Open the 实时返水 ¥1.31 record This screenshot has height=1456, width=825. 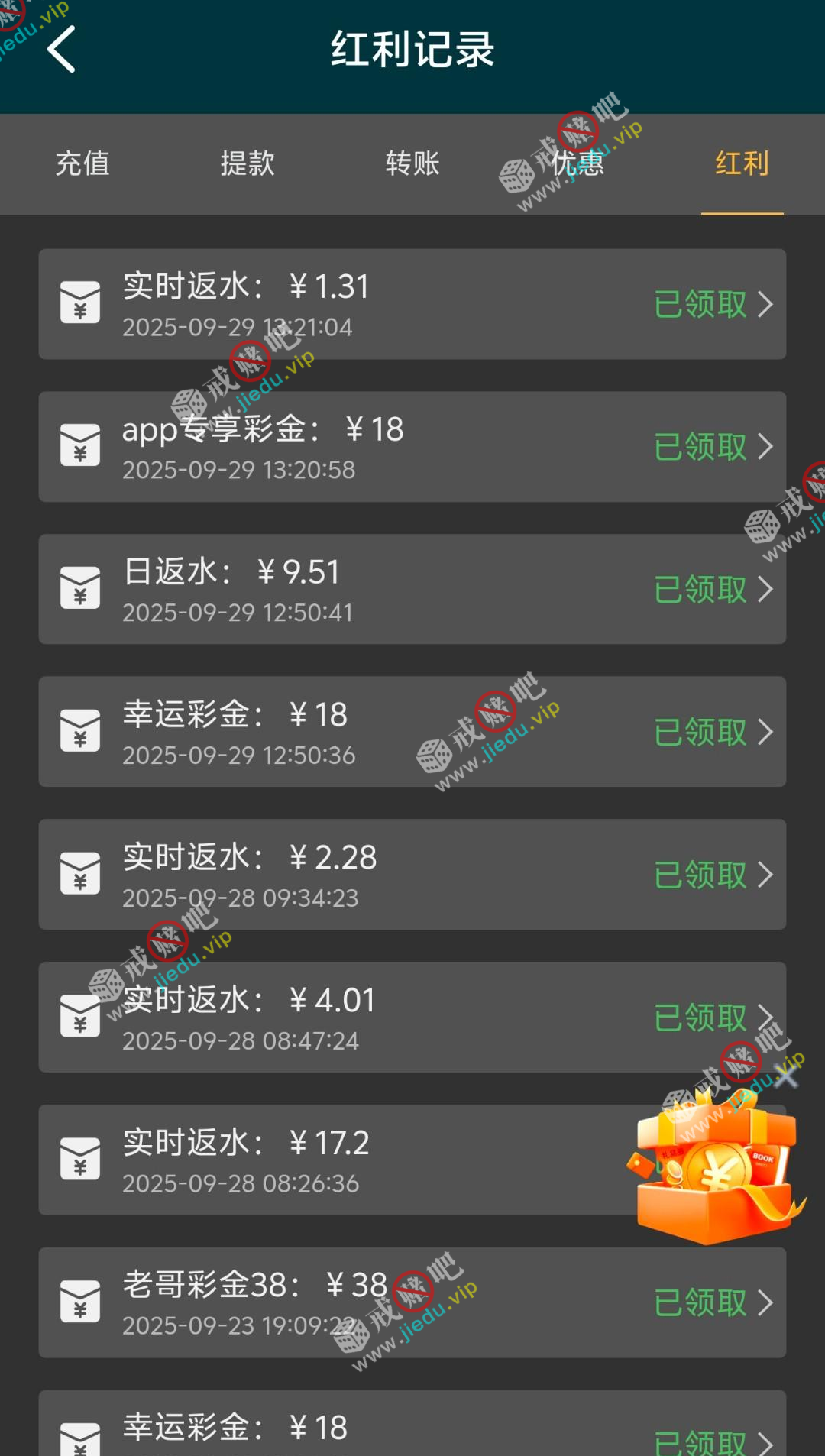(412, 304)
